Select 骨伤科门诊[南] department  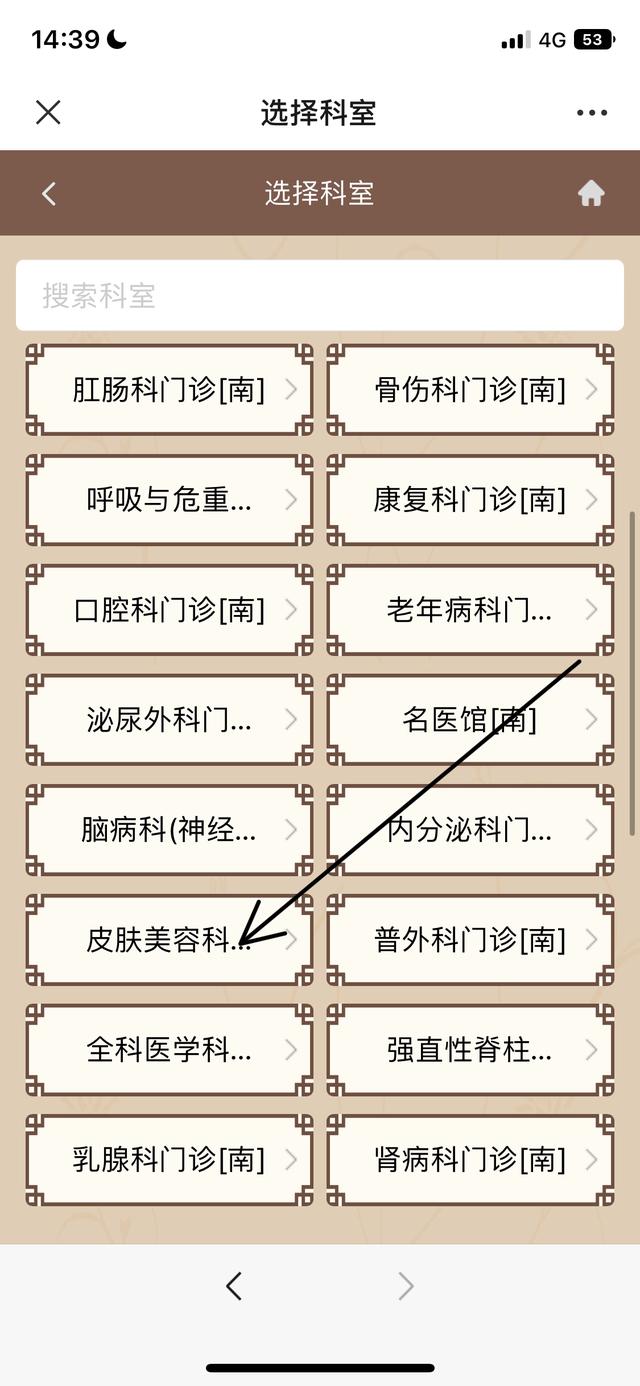(470, 390)
